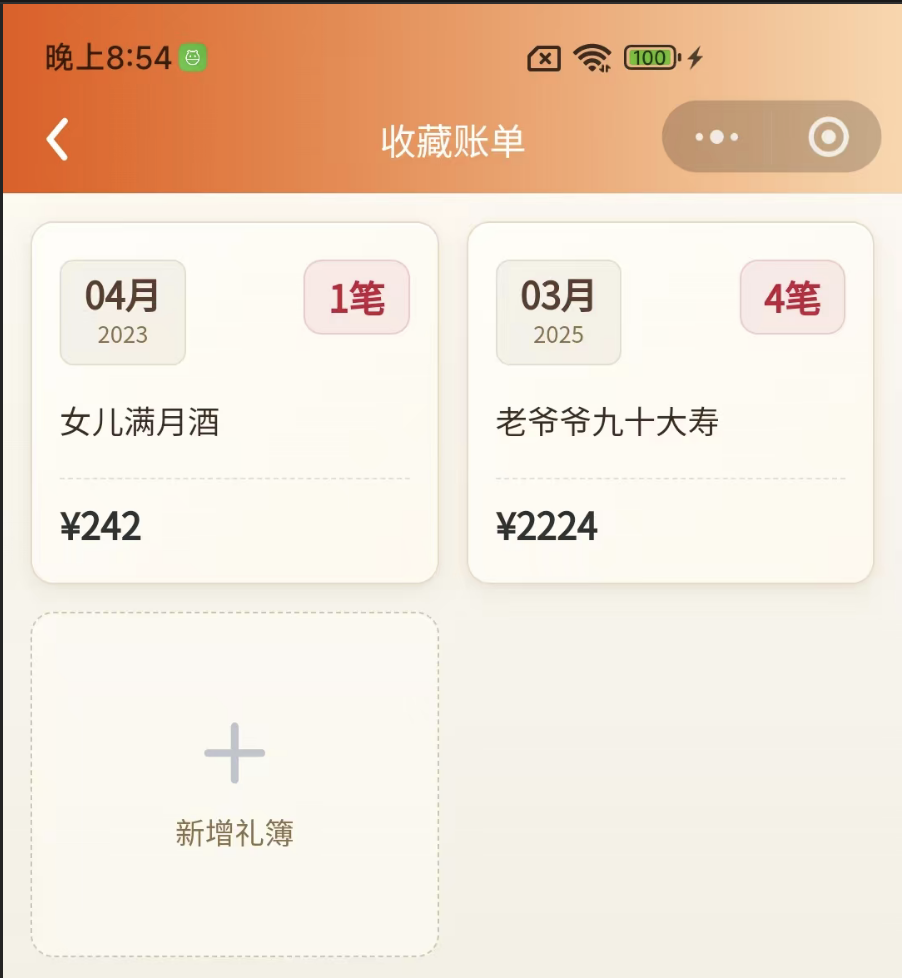Tap the 04月 2023 date badge

click(x=122, y=311)
